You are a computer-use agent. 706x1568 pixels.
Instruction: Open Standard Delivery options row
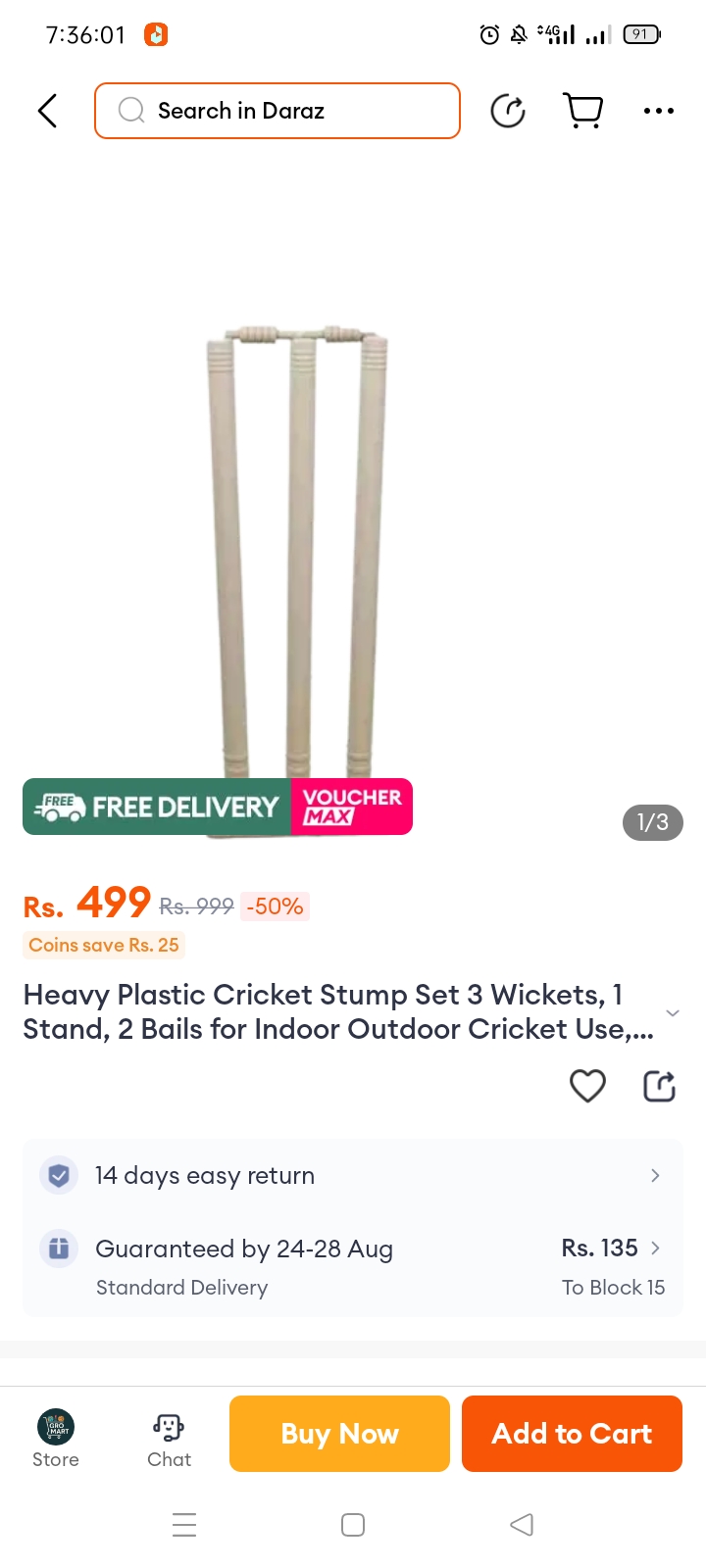(353, 1266)
